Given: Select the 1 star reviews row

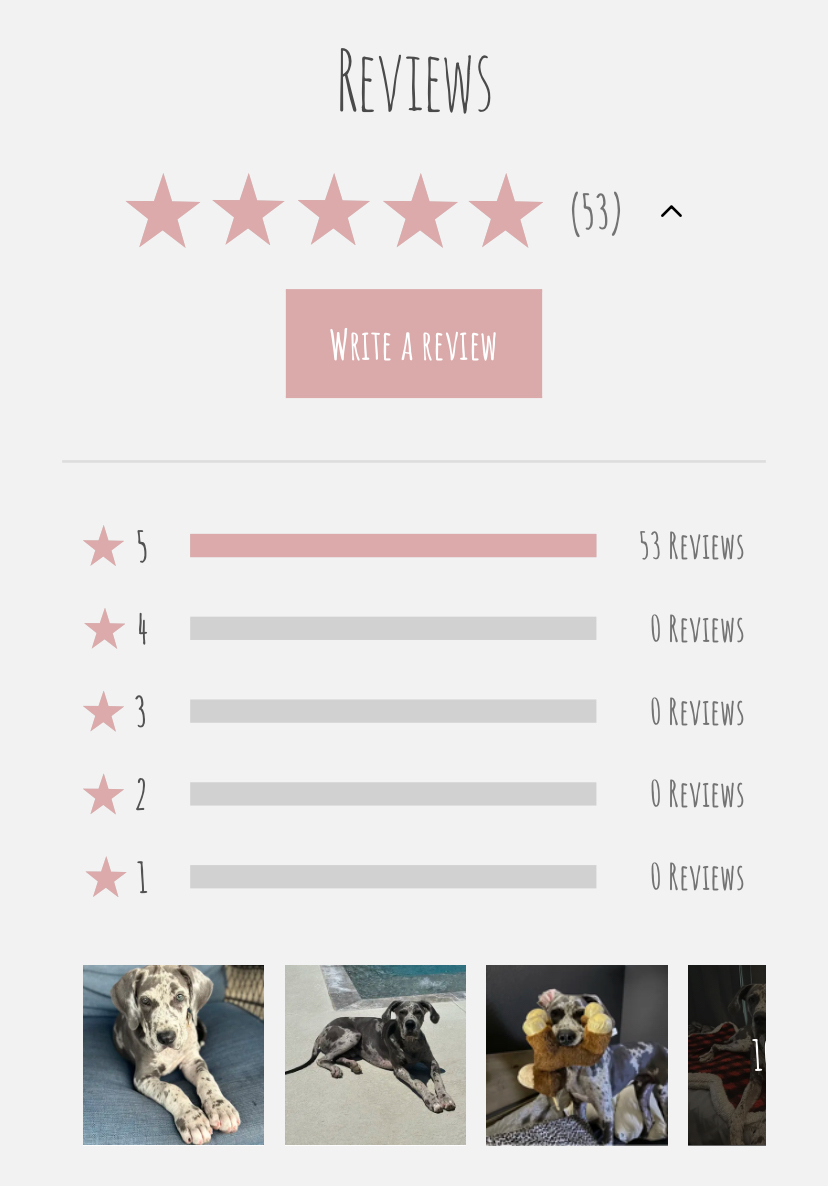Looking at the screenshot, I should tap(413, 877).
